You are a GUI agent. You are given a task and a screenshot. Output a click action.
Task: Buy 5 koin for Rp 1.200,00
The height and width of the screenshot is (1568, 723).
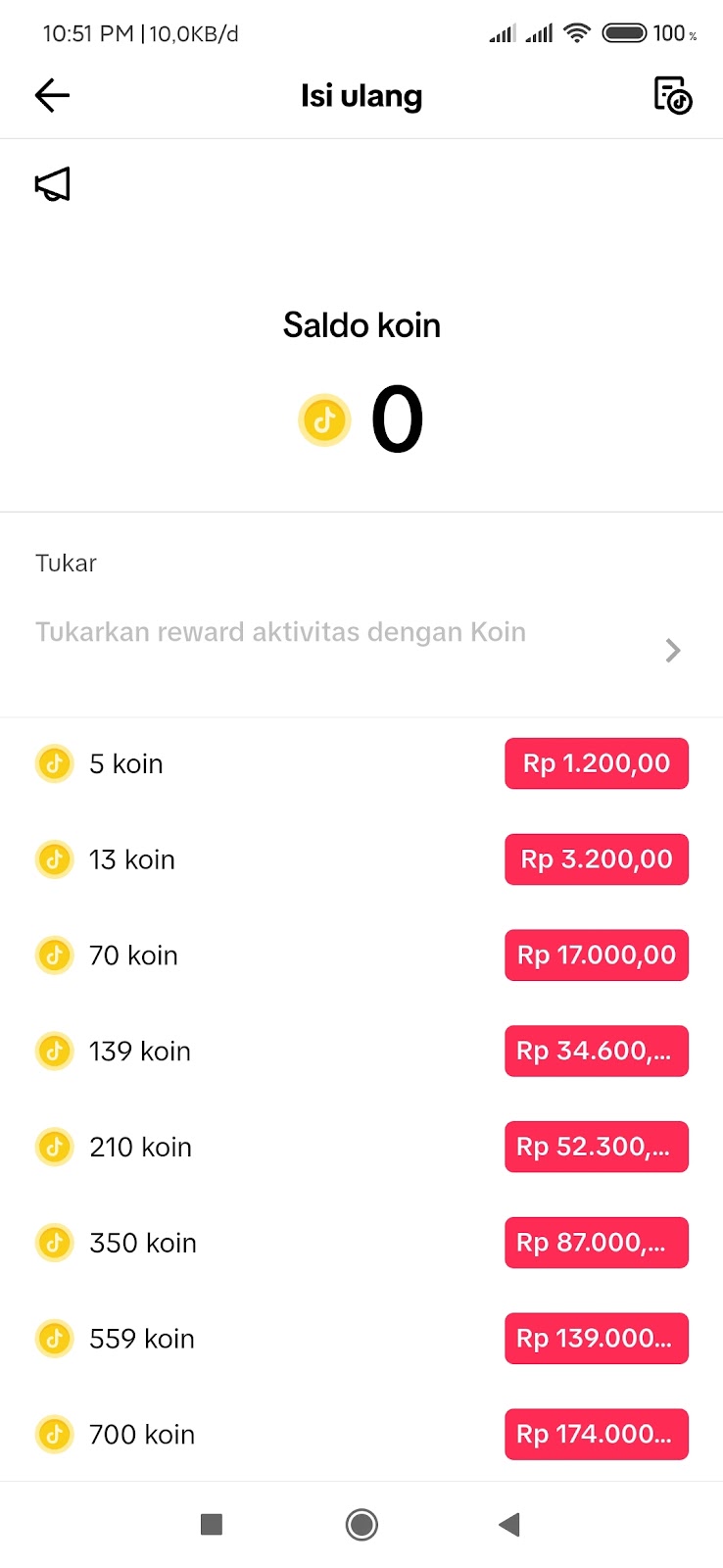pos(597,763)
